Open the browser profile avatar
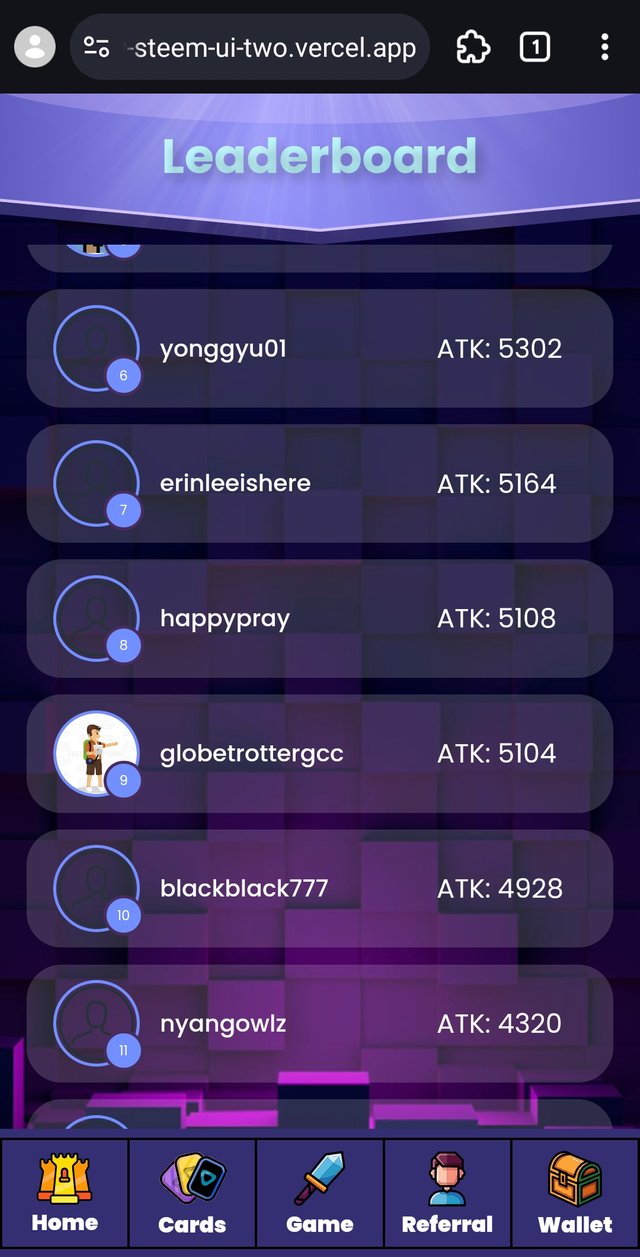Viewport: 640px width, 1257px height. click(x=35, y=47)
